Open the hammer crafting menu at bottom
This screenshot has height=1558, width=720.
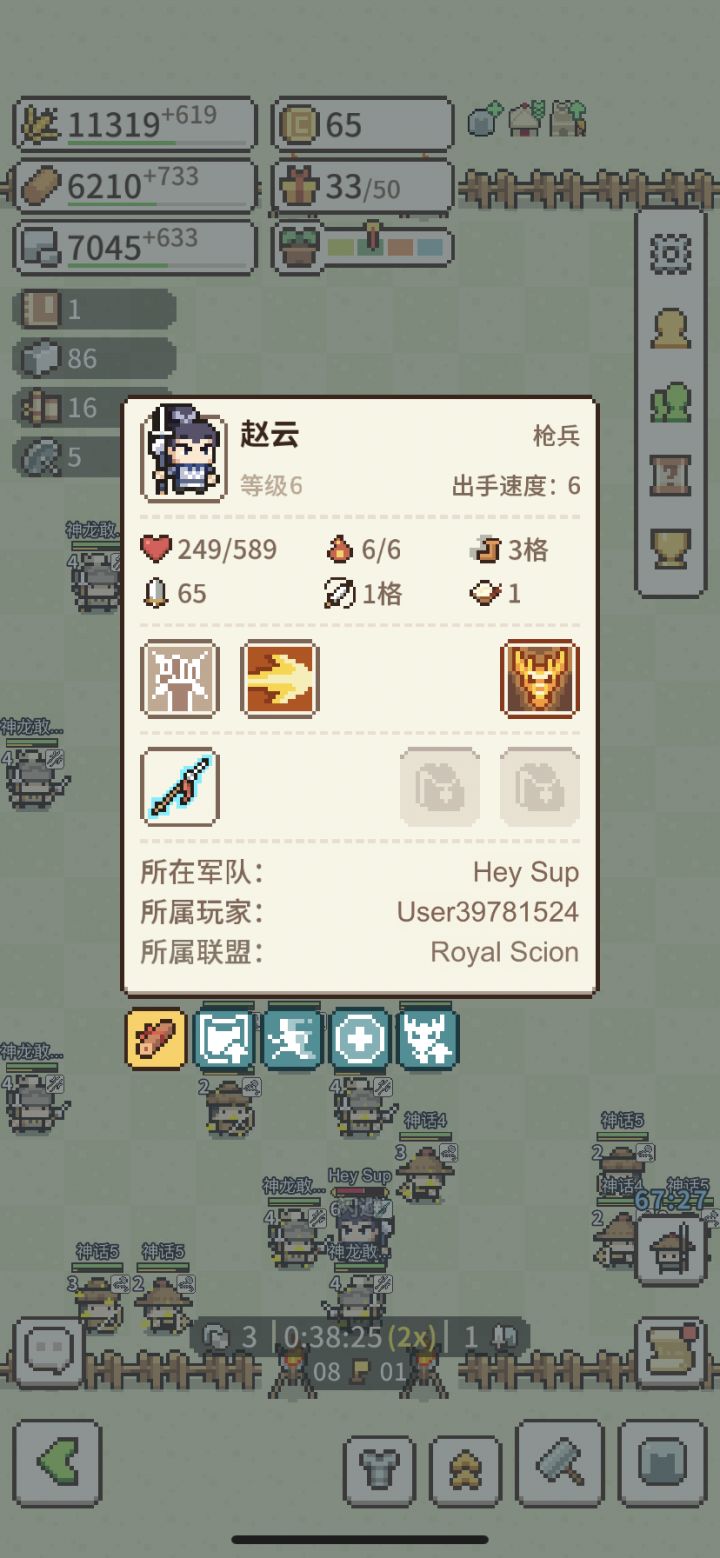[559, 1462]
